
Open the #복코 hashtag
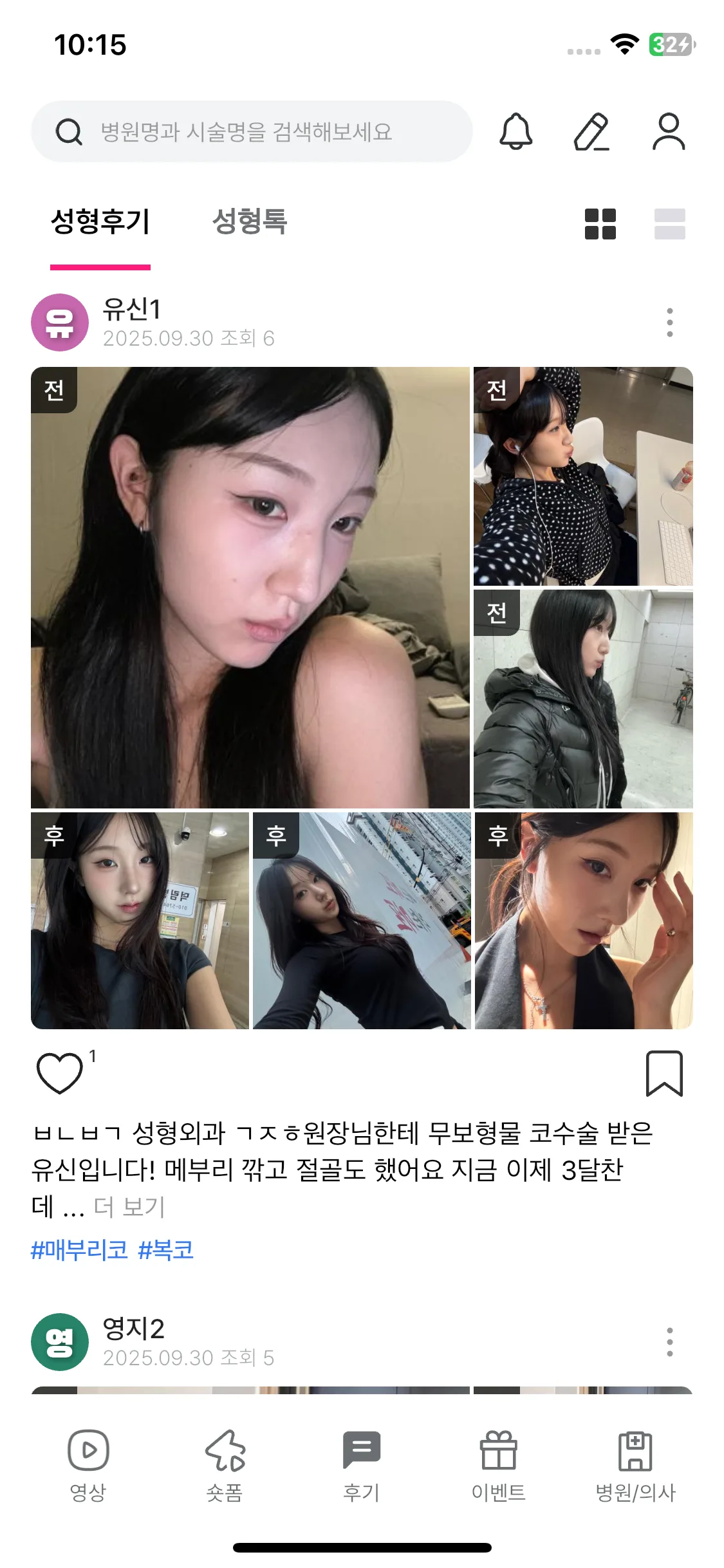tap(166, 1250)
